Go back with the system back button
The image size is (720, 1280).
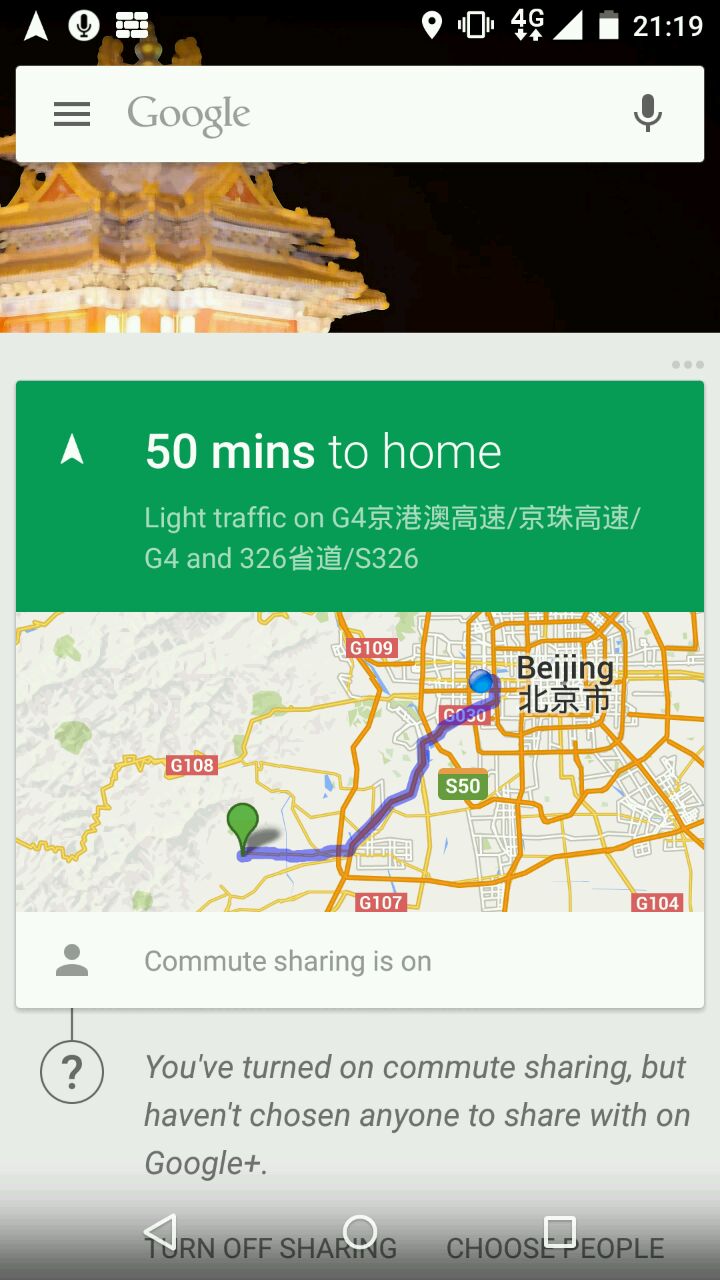[x=160, y=1230]
